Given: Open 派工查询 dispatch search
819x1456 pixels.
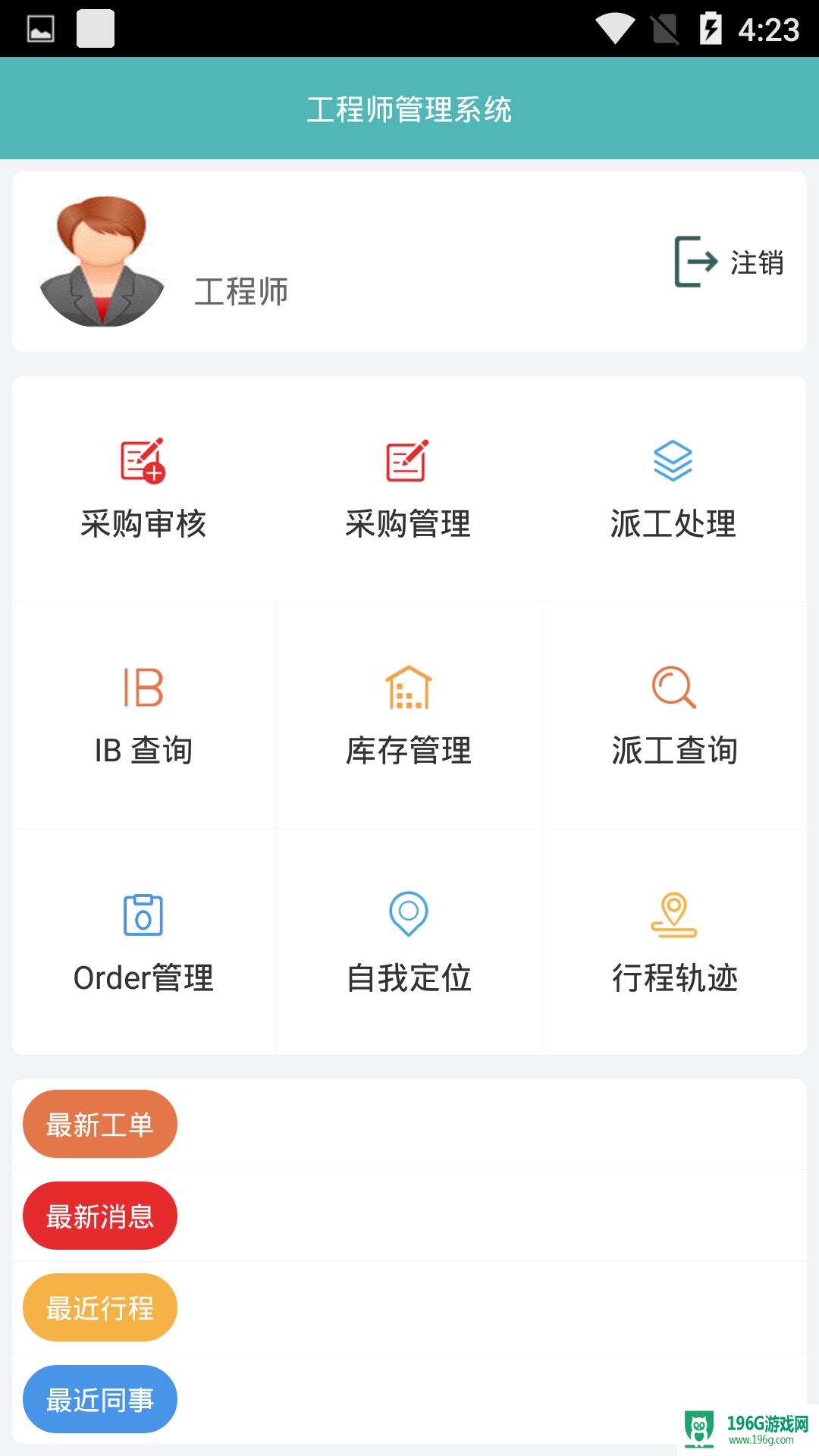Looking at the screenshot, I should (x=673, y=715).
